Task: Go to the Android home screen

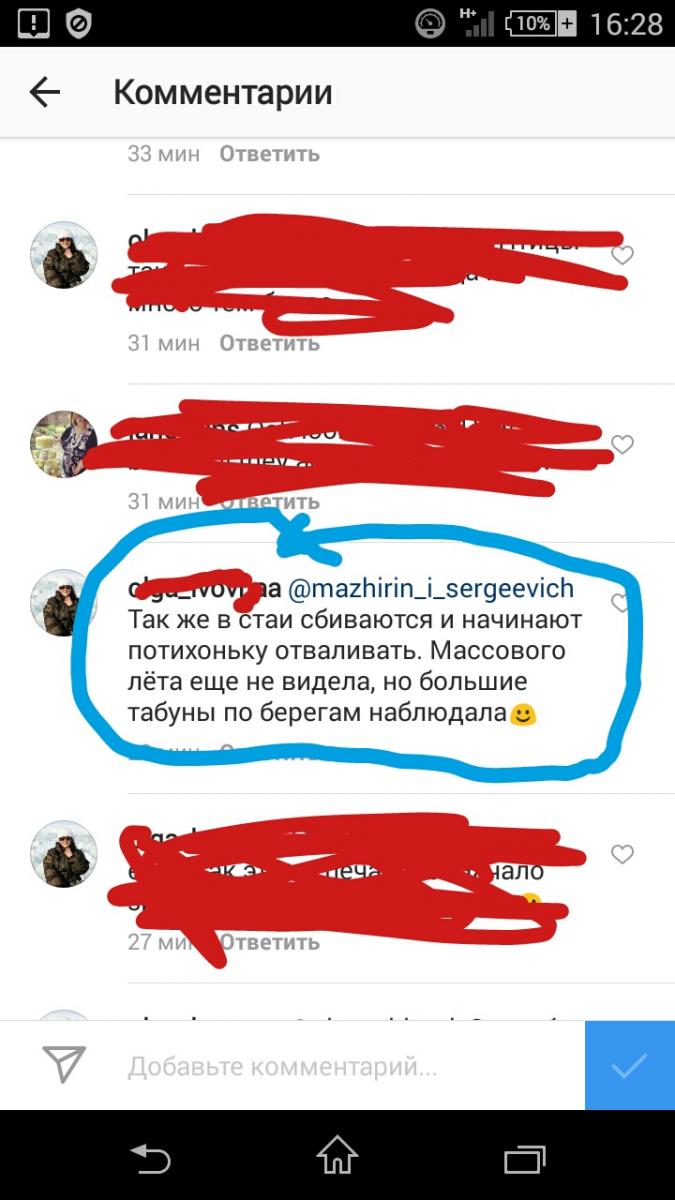Action: 337,1158
